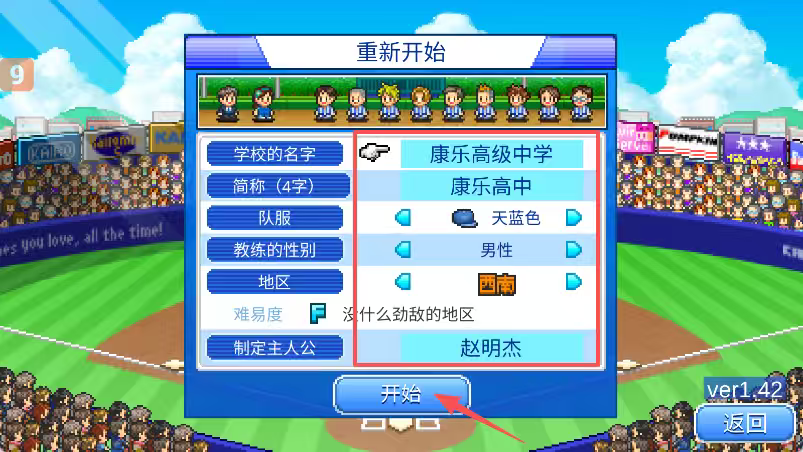The height and width of the screenshot is (452, 803).
Task: Select previous uniform color with left arrow
Action: pos(403,218)
